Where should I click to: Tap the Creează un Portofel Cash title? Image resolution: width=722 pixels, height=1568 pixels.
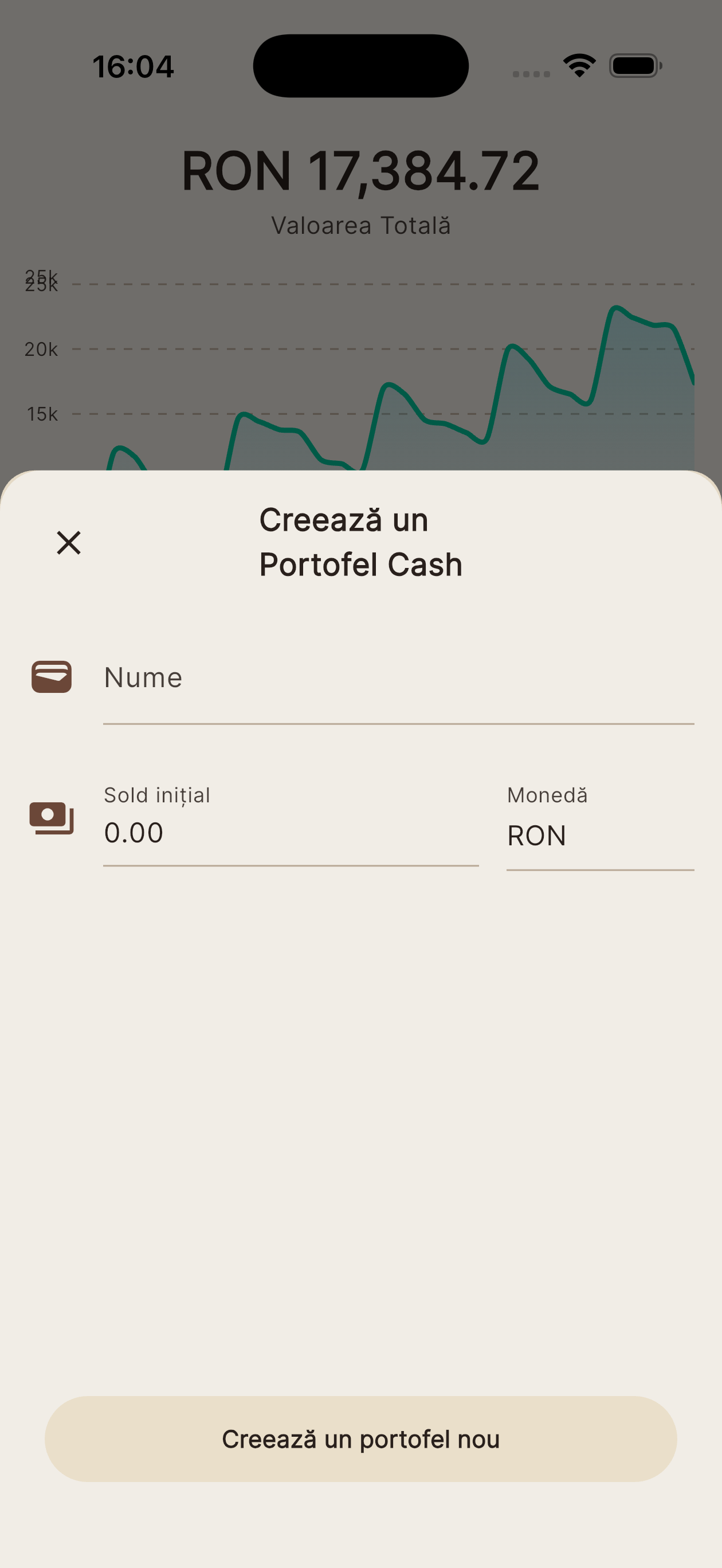click(x=361, y=540)
